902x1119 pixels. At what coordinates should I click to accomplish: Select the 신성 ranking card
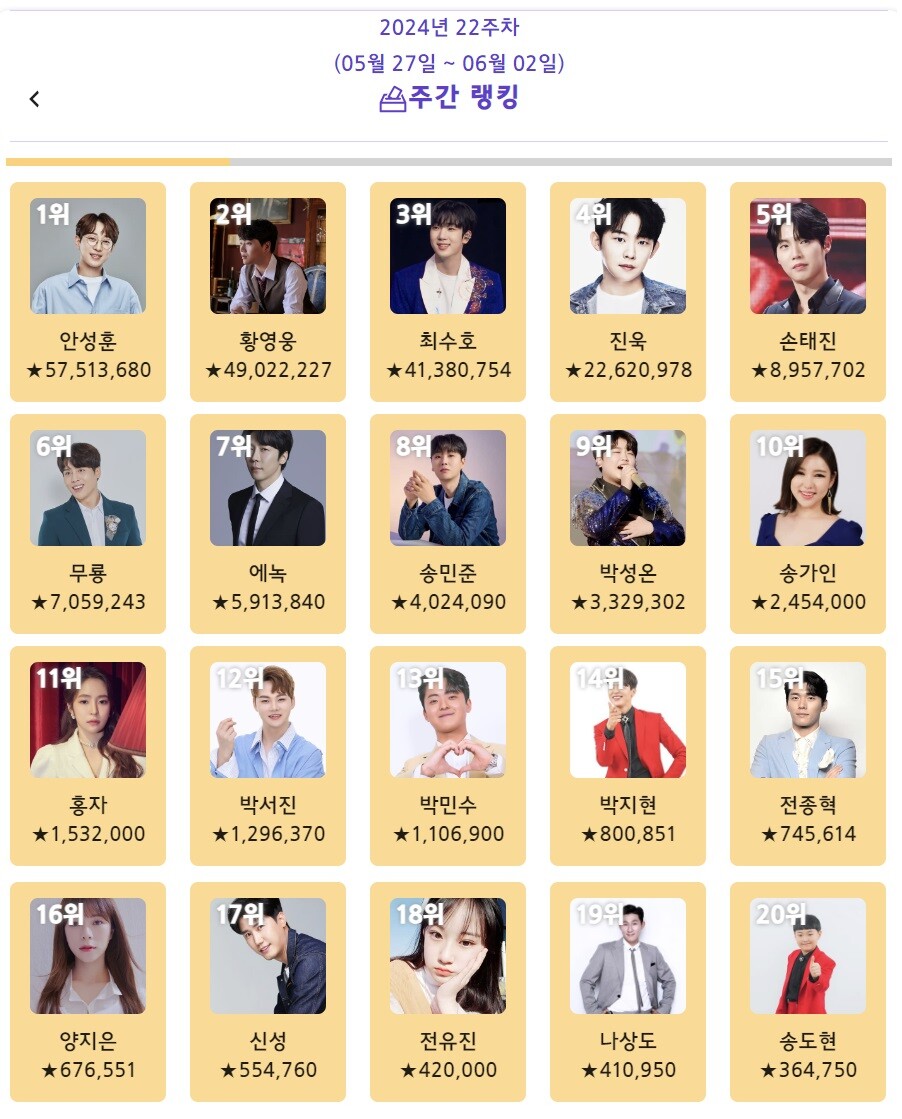point(268,991)
